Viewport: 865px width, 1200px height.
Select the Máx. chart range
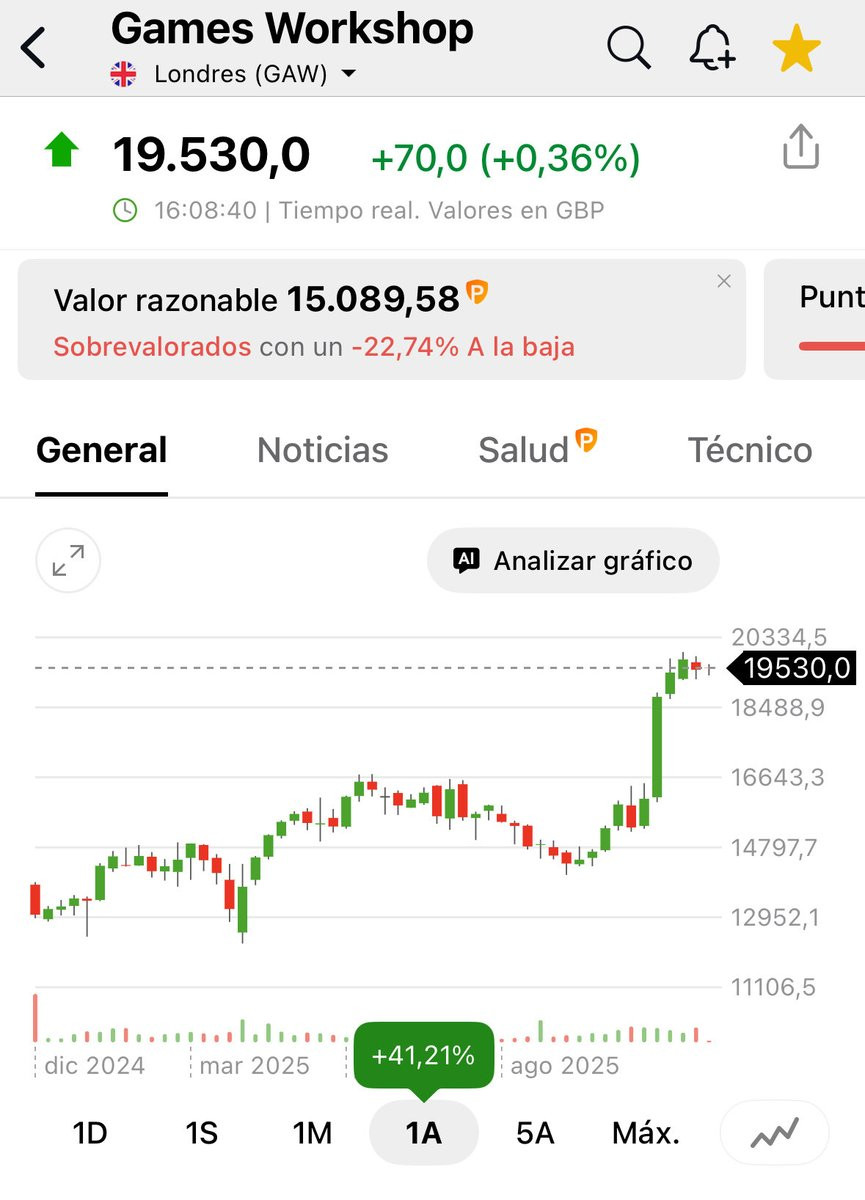click(x=646, y=1133)
